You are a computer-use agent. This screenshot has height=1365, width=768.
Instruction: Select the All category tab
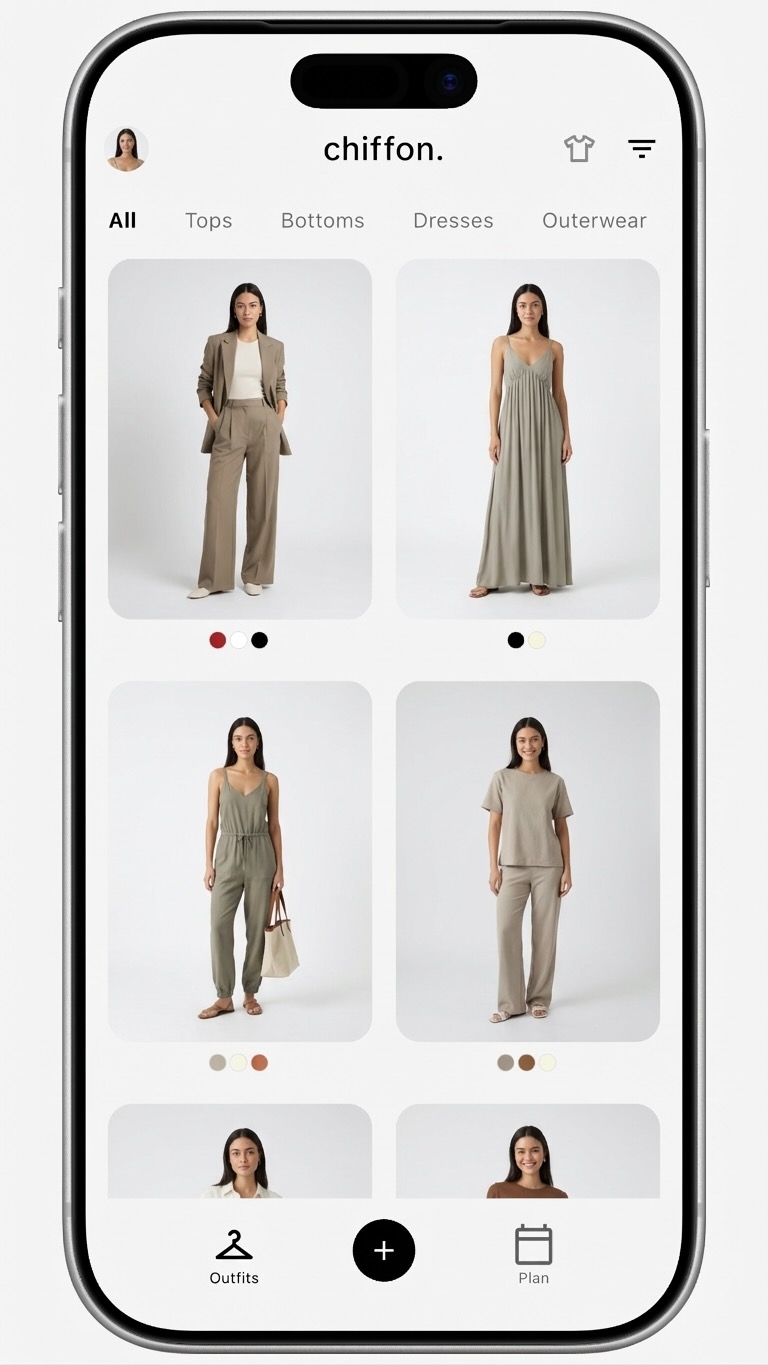point(123,221)
